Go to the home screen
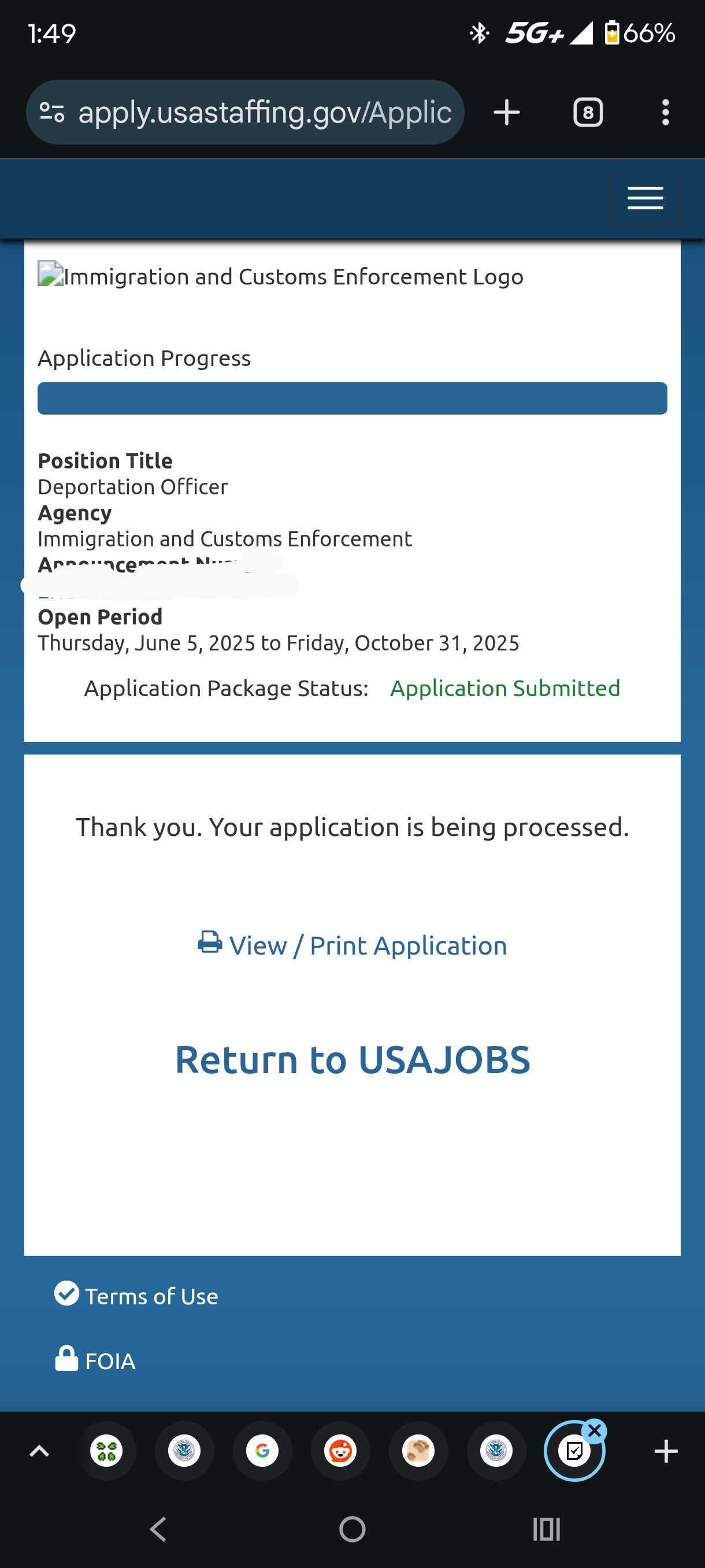 tap(352, 1529)
